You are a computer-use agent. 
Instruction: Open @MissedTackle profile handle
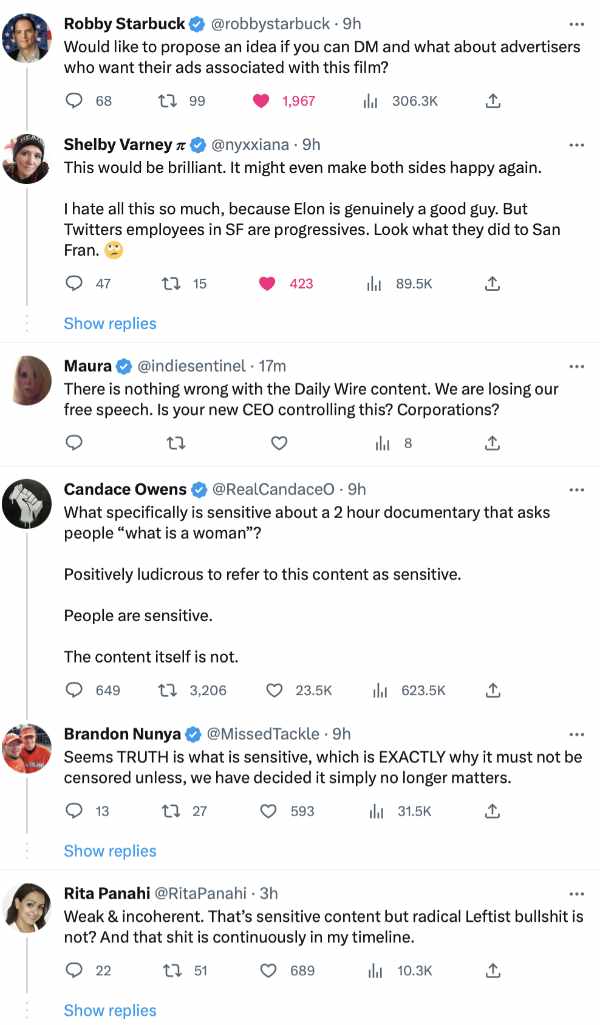click(x=263, y=734)
